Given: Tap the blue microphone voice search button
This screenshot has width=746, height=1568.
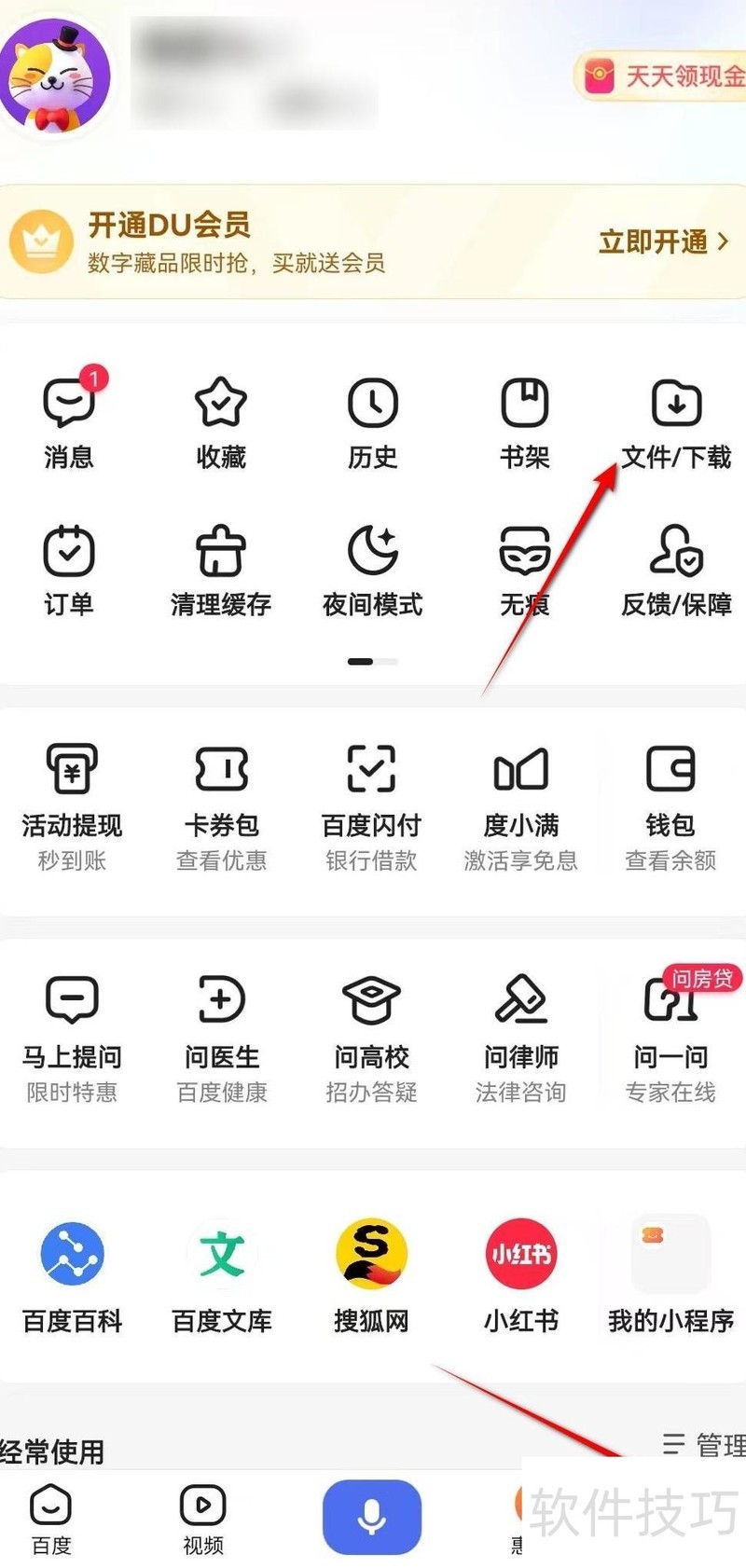Looking at the screenshot, I should pos(372,1516).
